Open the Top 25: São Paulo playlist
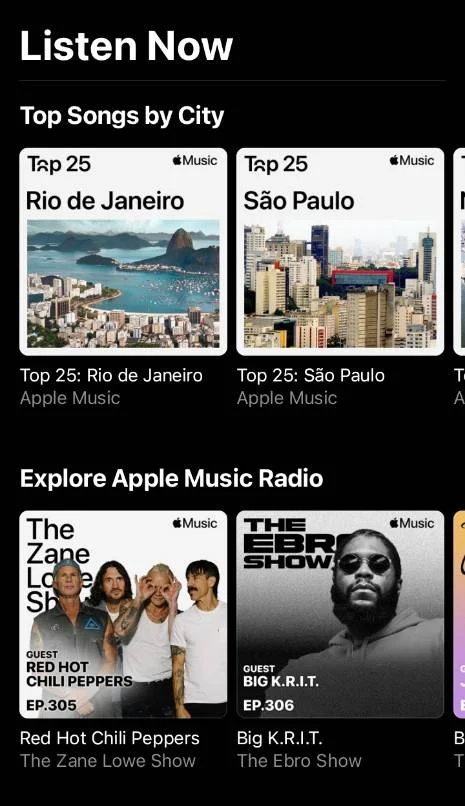The height and width of the screenshot is (806, 465). point(340,252)
